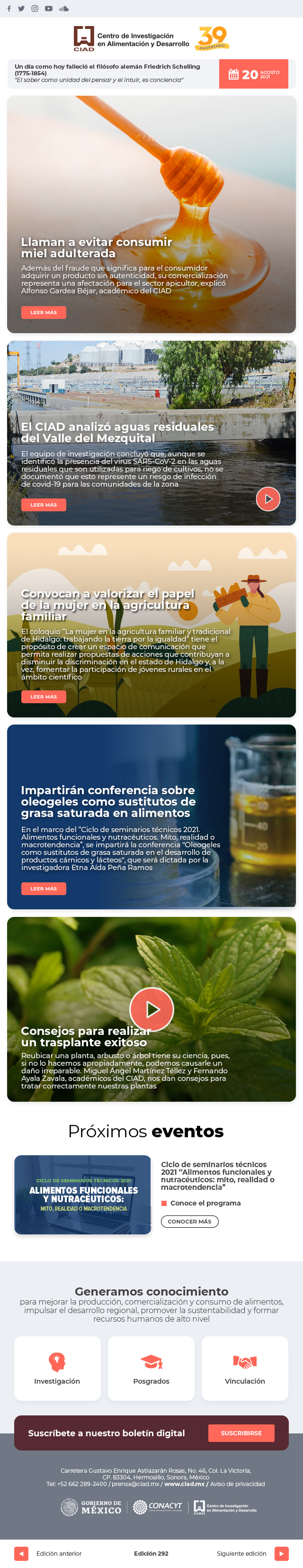
Task: Open the Investigación card
Action: coord(57,1369)
